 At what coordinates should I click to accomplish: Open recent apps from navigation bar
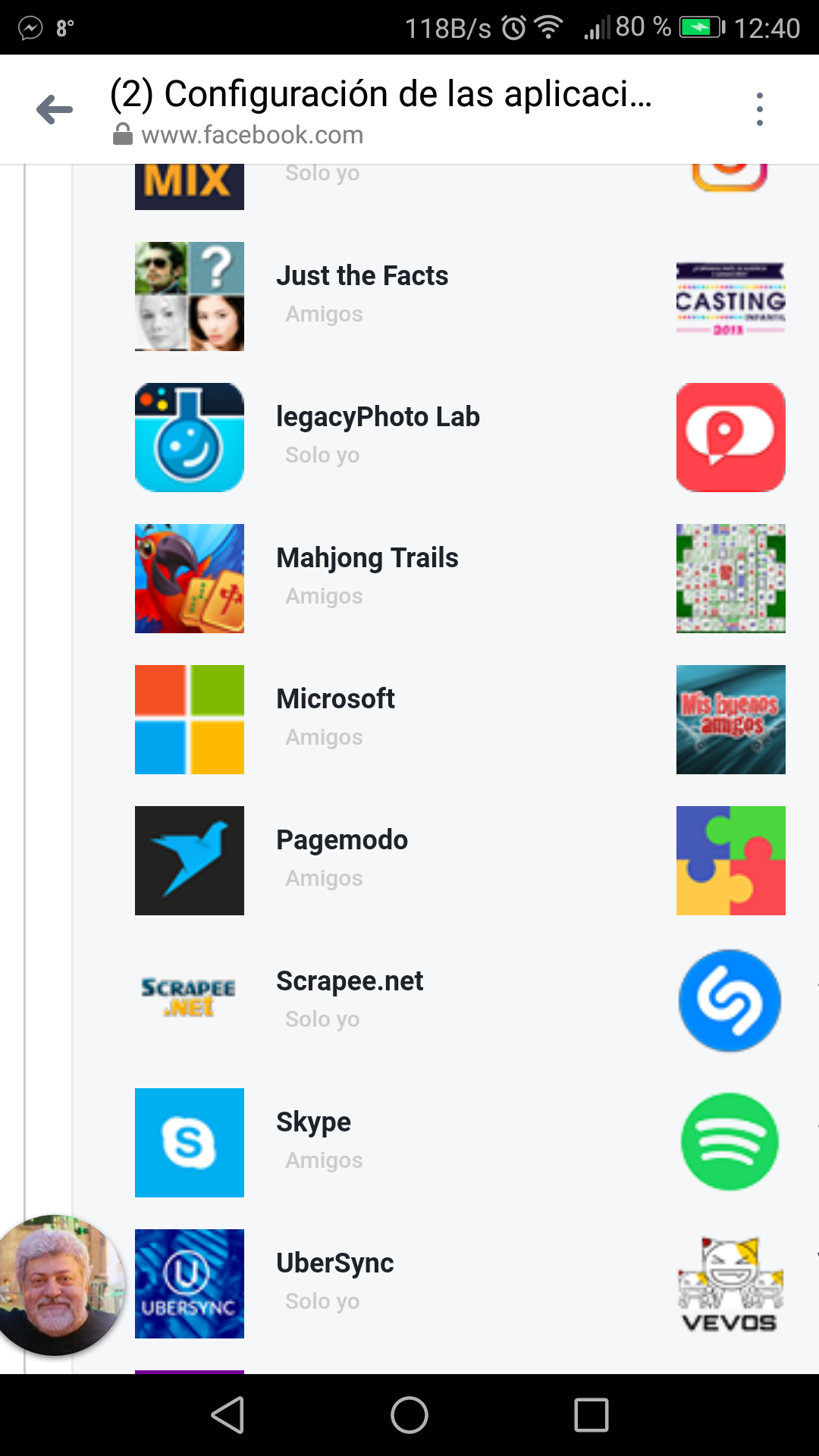(x=591, y=1415)
